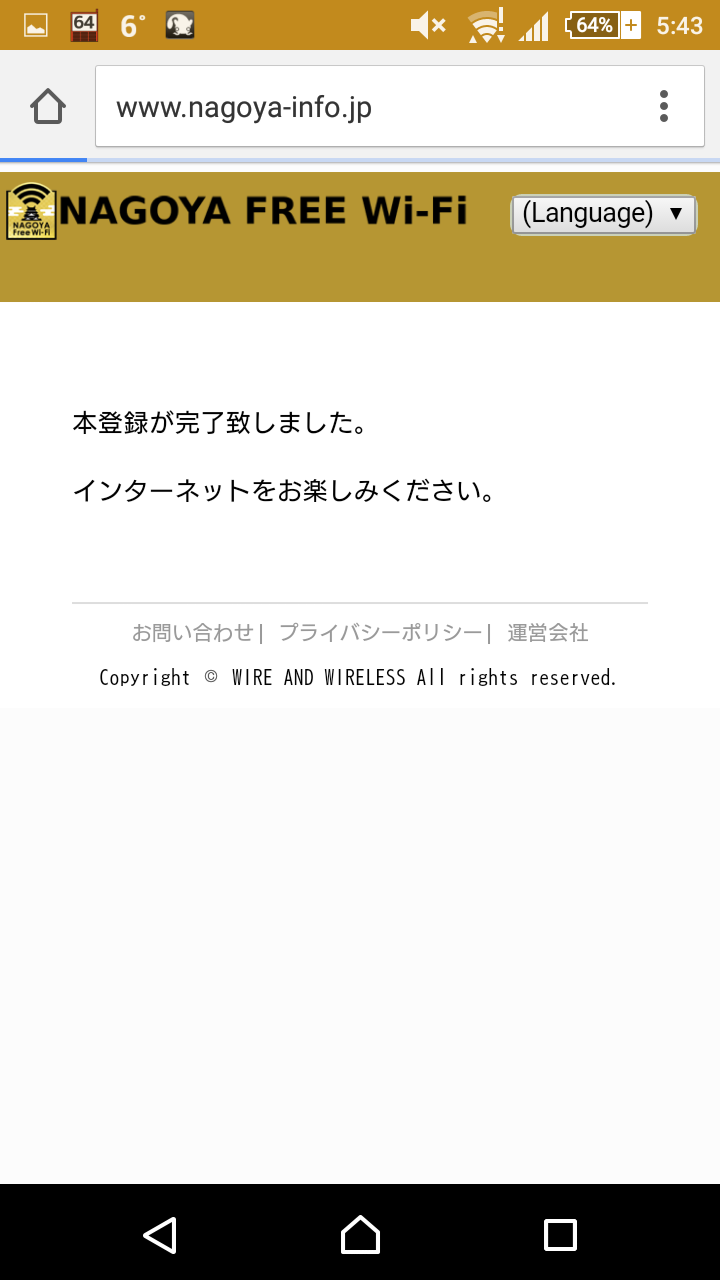Viewport: 720px width, 1280px height.
Task: Expand the Language dropdown
Action: click(x=603, y=214)
